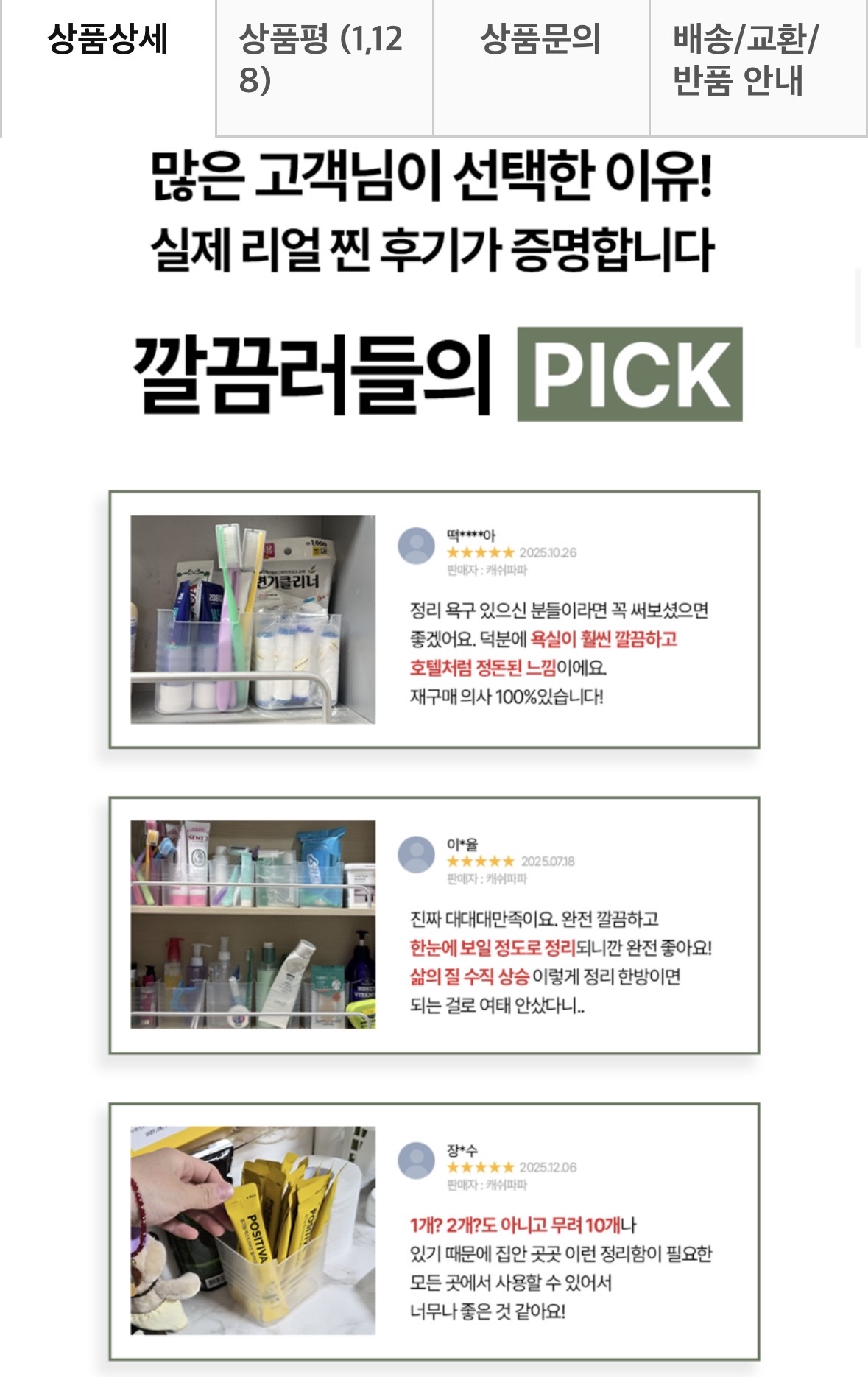Viewport: 868px width, 1377px height.
Task: Go to the 배송/교환/반품 안내 tab
Action: click(x=758, y=68)
